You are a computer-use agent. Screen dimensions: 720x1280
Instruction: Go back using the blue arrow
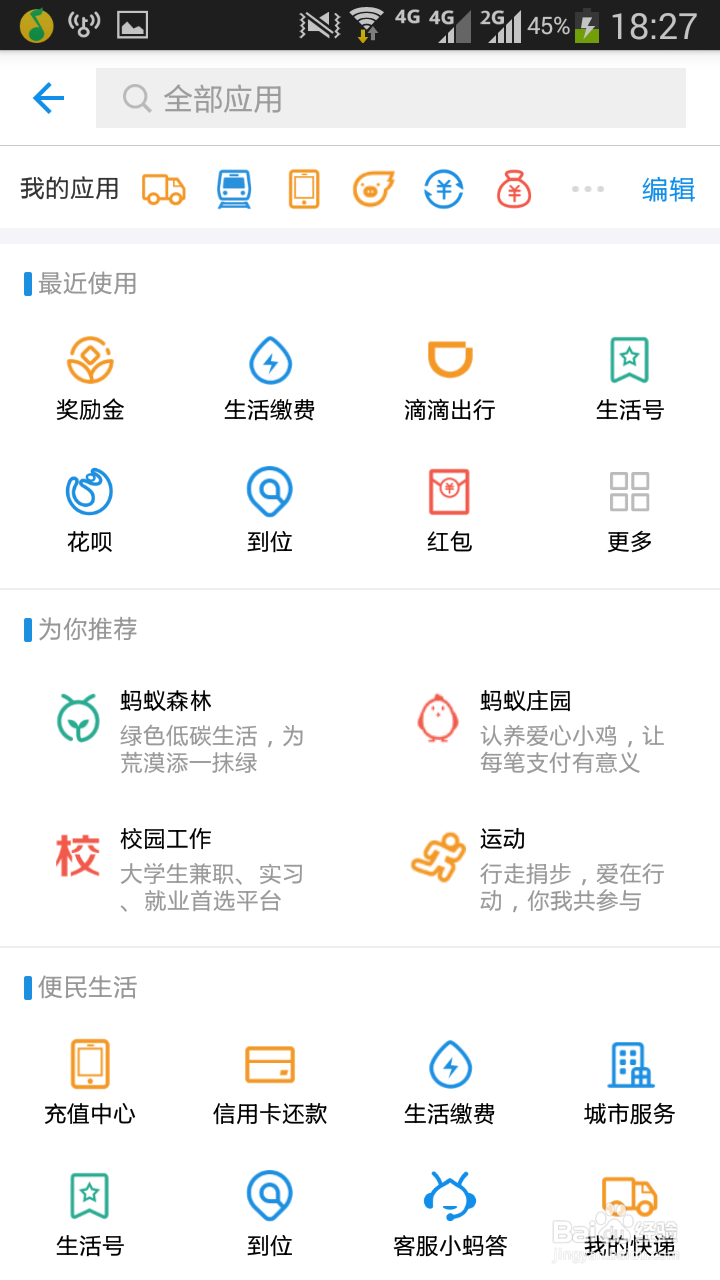(x=48, y=98)
